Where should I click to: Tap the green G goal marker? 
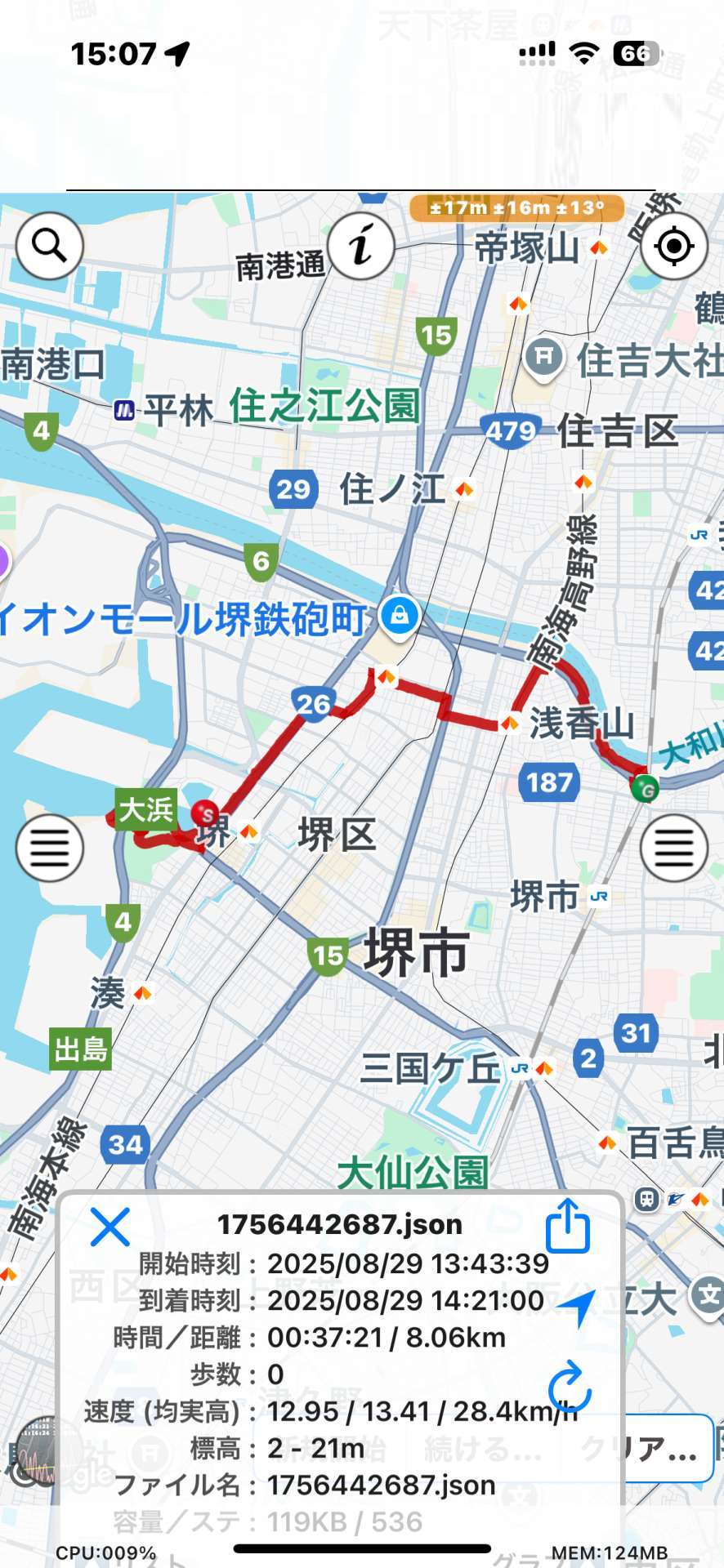[646, 789]
